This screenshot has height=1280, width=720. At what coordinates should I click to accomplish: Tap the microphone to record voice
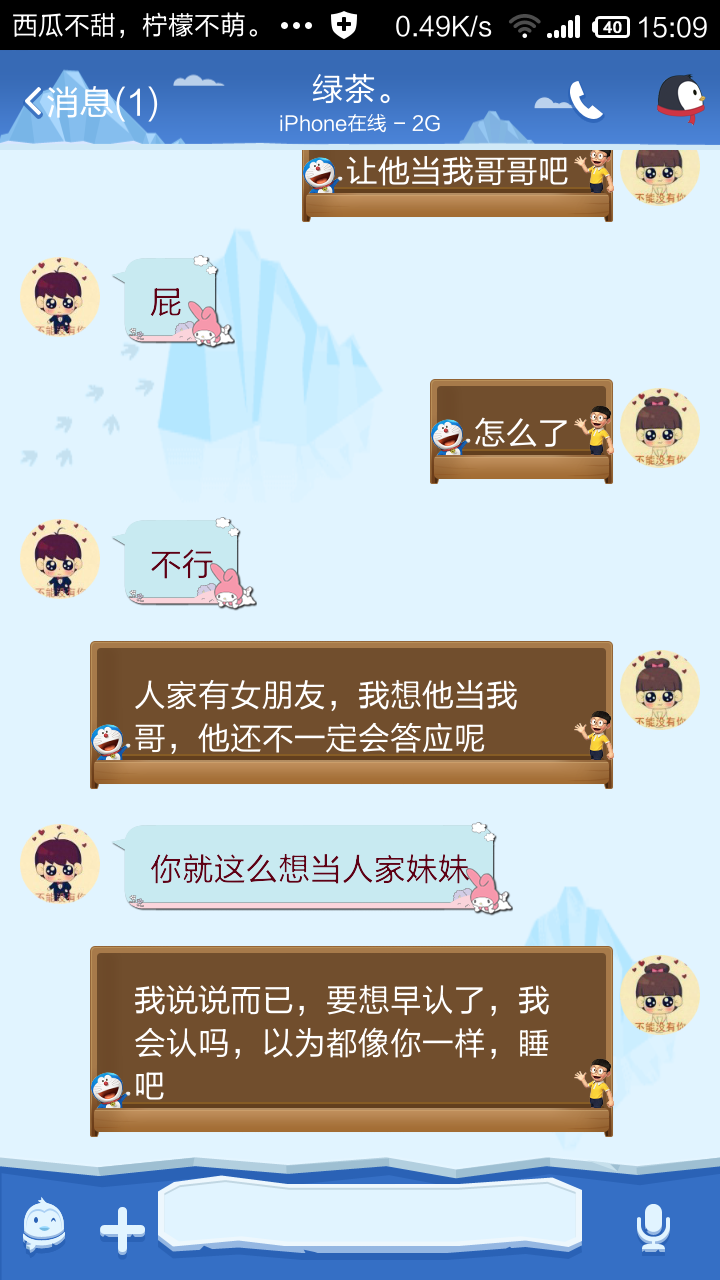(x=653, y=1227)
